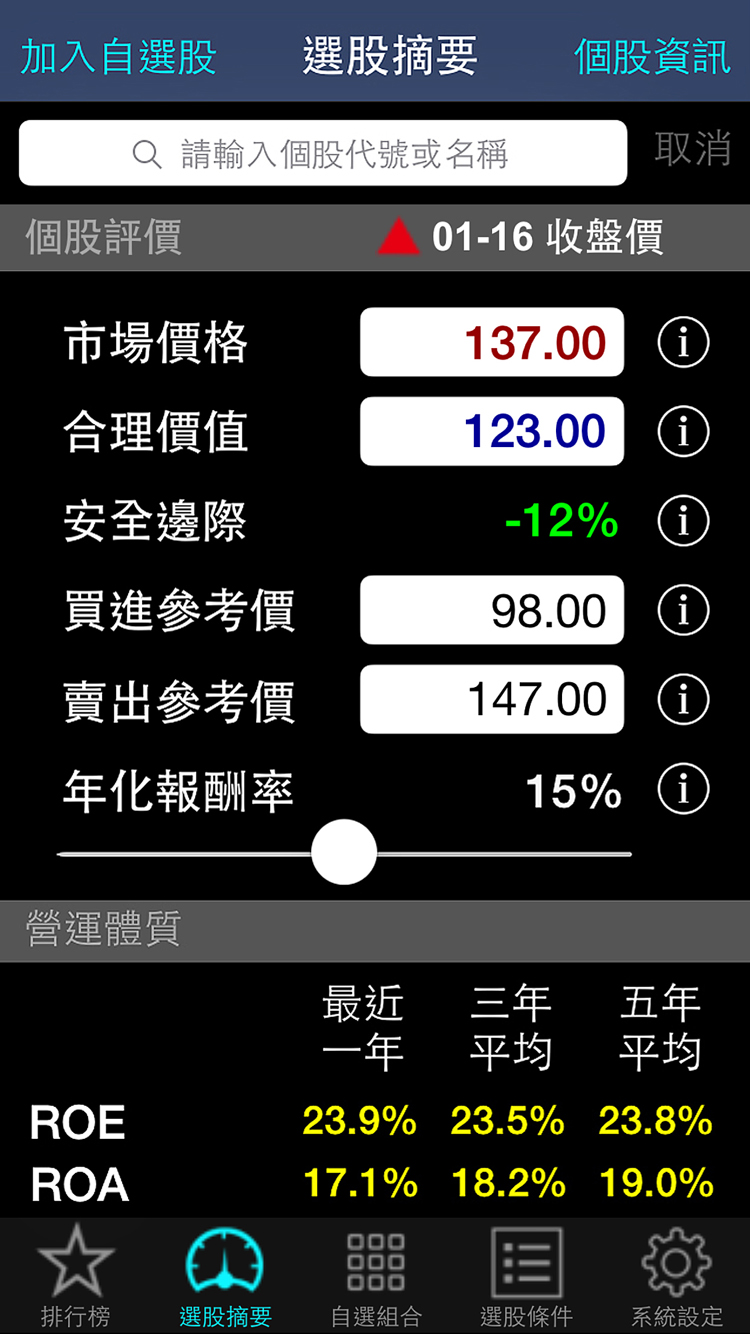Open the info icon beside 市場價格

(x=683, y=343)
